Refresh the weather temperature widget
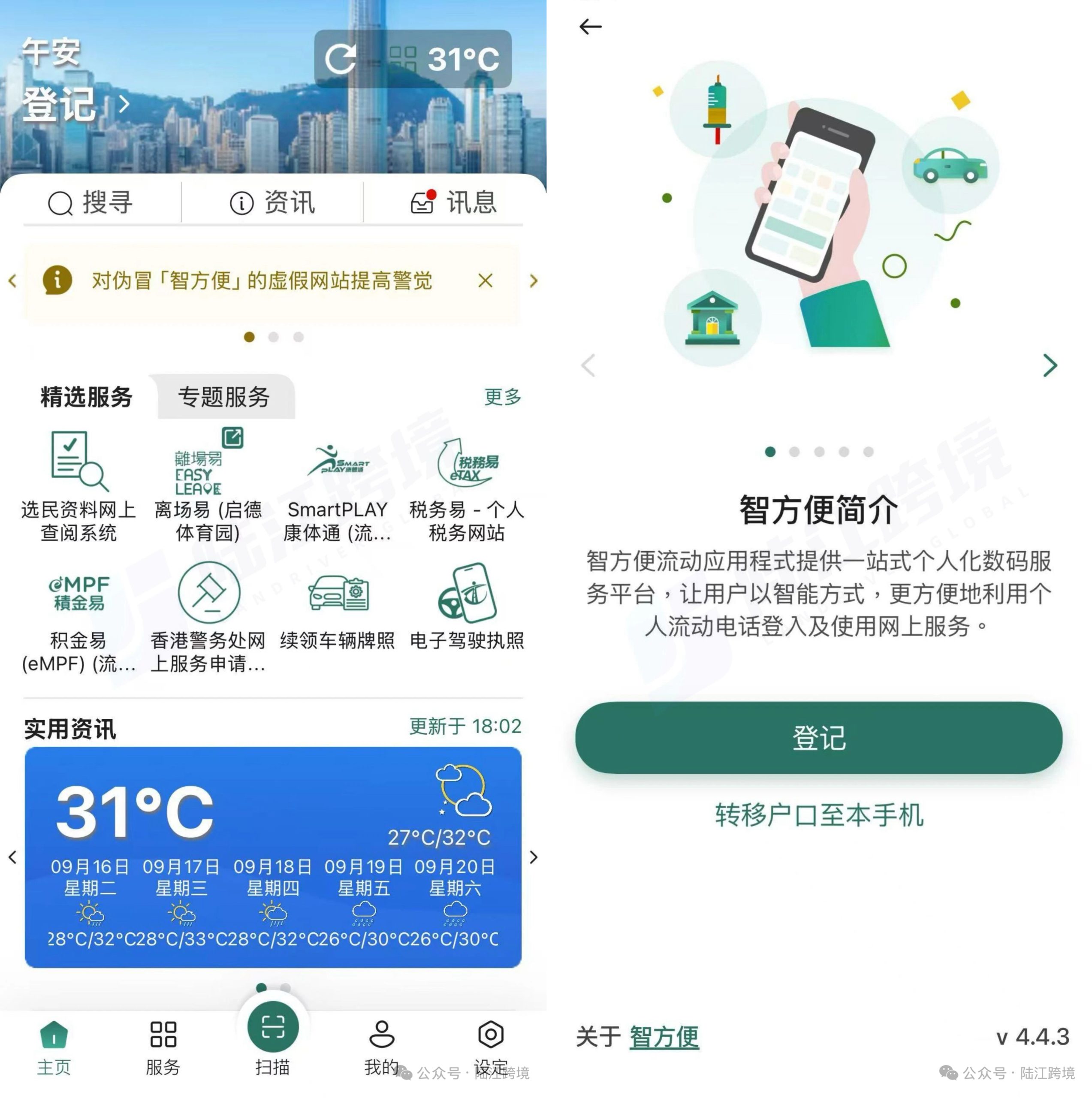Screen dimensions: 1092x1098 (x=341, y=59)
